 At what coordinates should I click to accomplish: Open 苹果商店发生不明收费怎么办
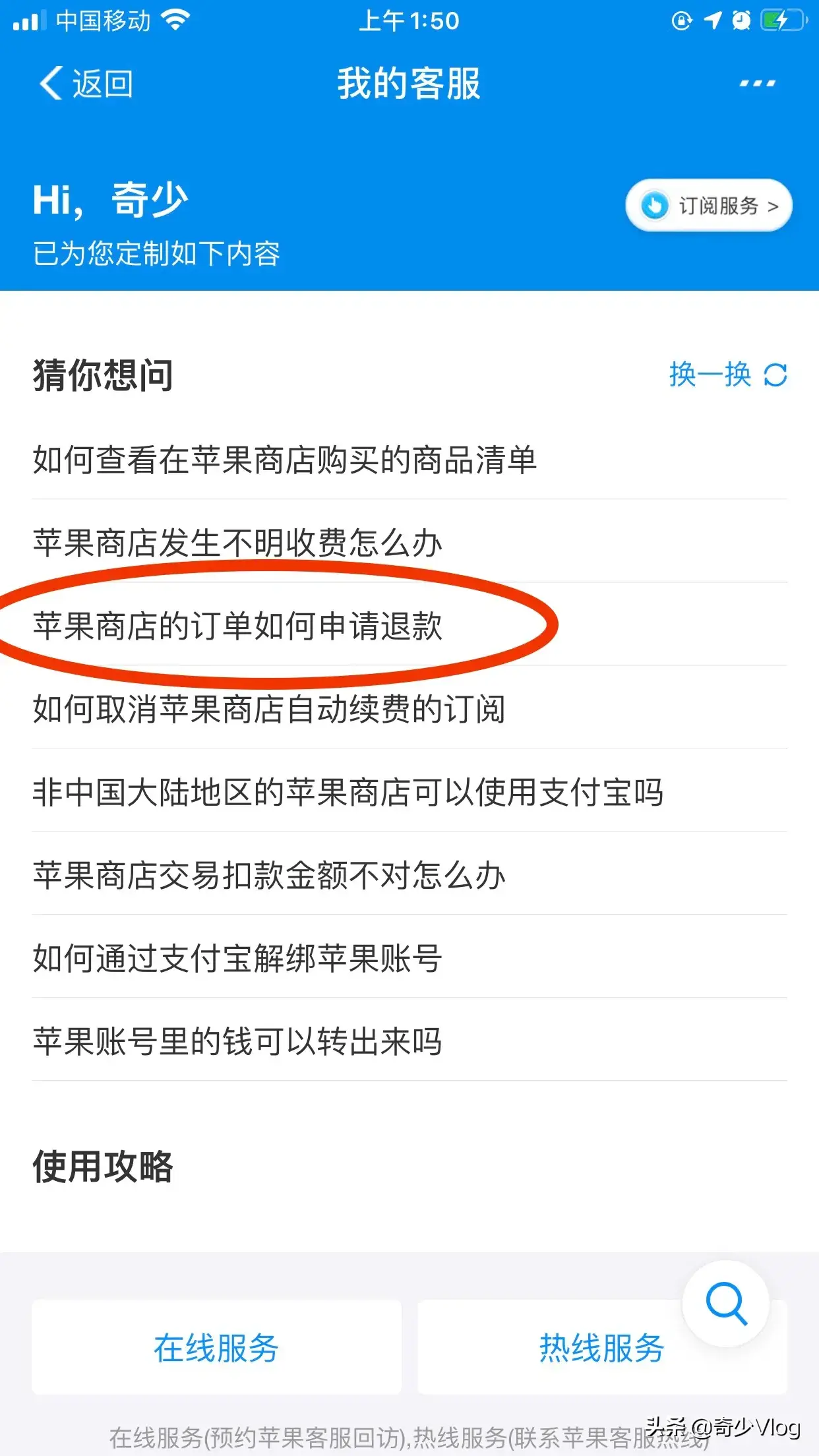[237, 543]
